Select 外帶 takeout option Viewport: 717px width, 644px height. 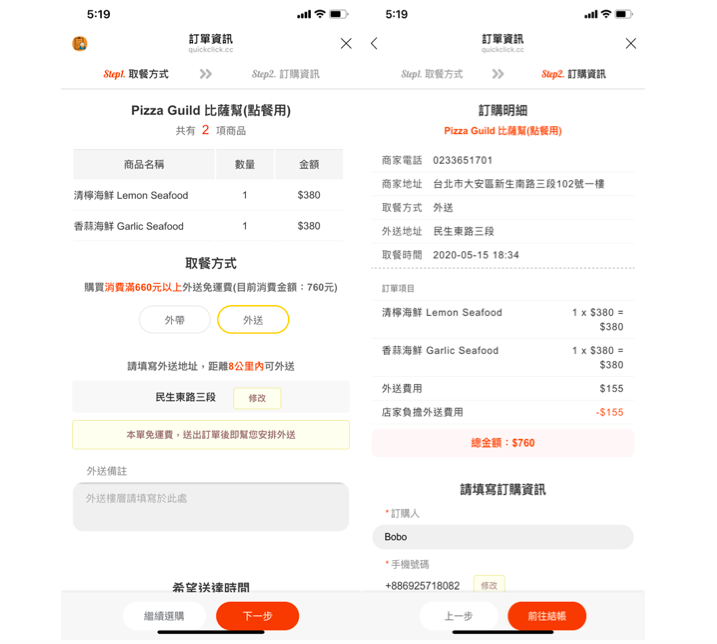175,320
